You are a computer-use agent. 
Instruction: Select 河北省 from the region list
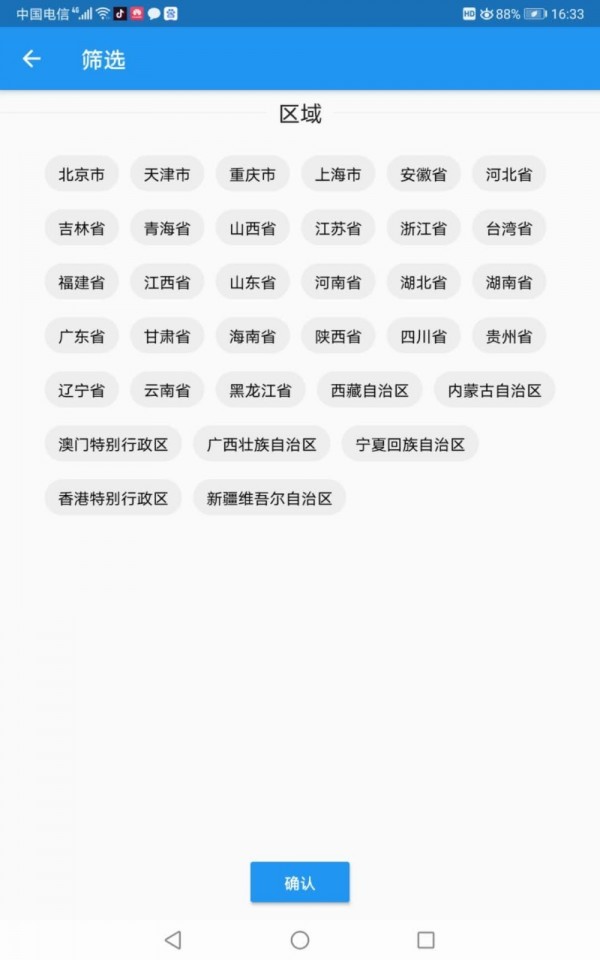tap(509, 174)
